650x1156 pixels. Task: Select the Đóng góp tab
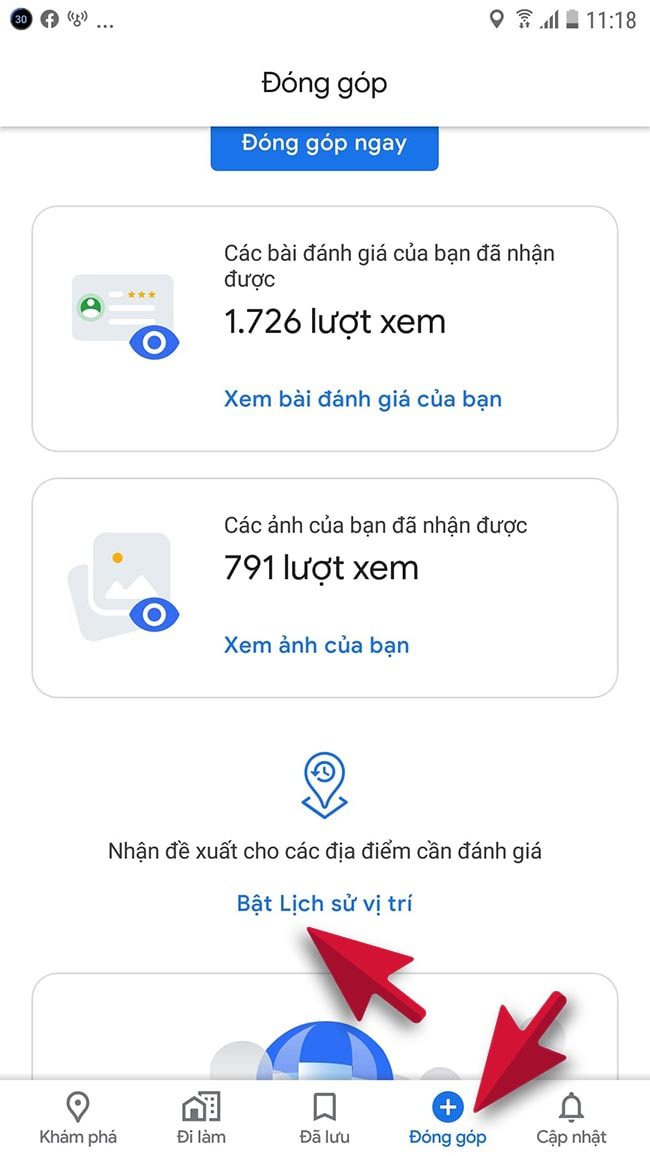(x=447, y=1118)
